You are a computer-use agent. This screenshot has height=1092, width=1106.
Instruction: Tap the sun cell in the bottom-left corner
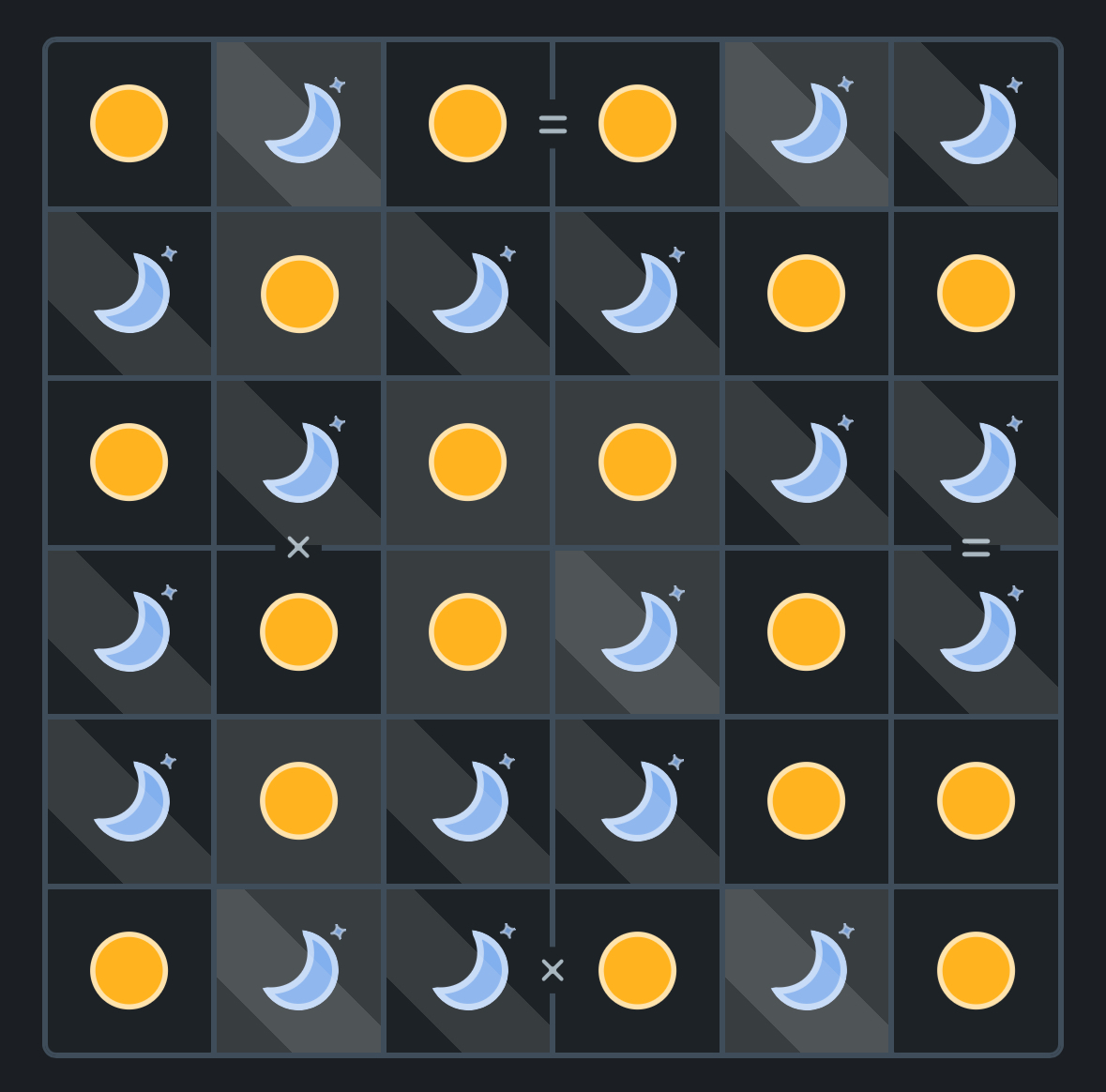129,970
